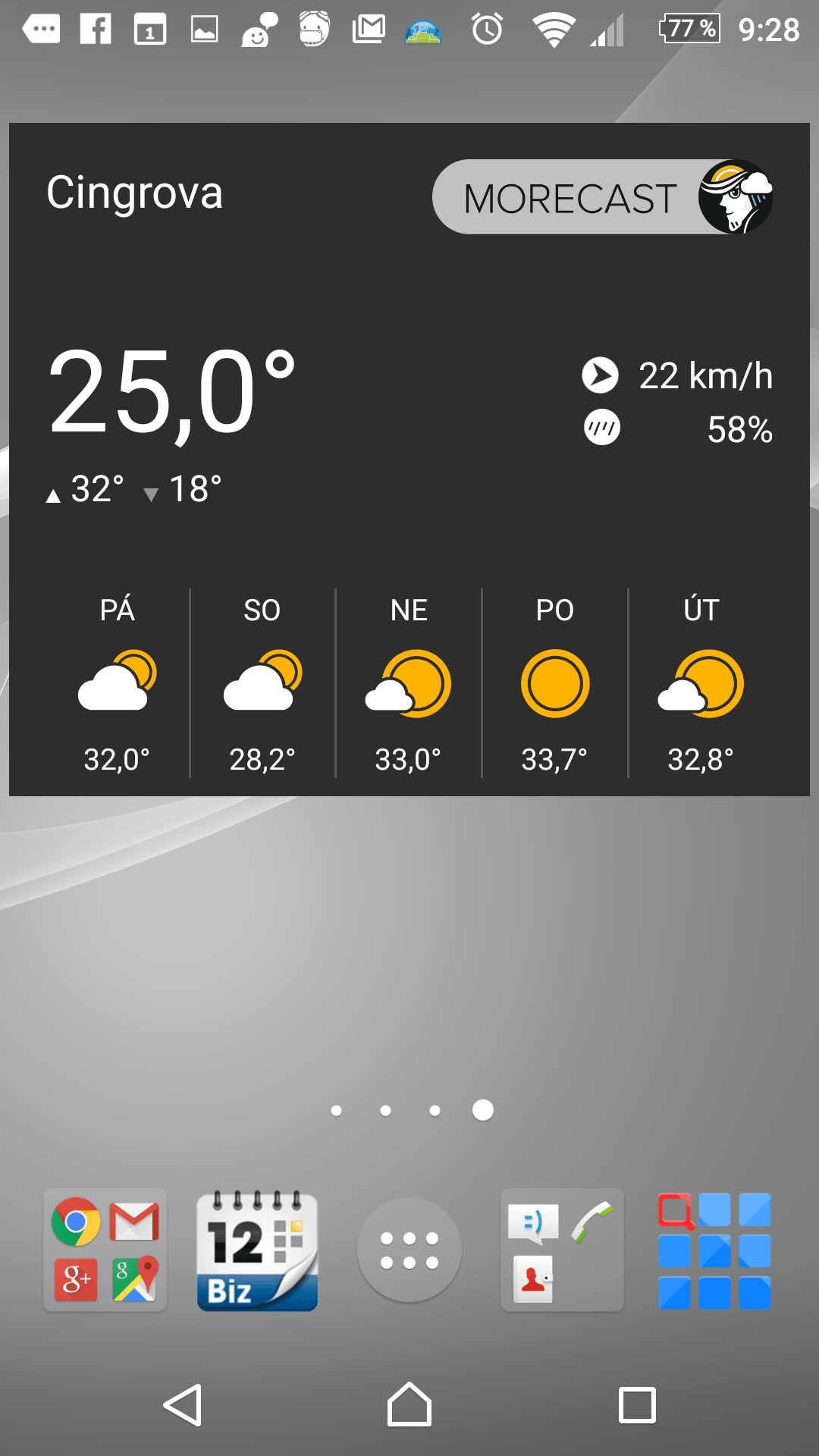Launch the Gmail app

pos(134,1222)
